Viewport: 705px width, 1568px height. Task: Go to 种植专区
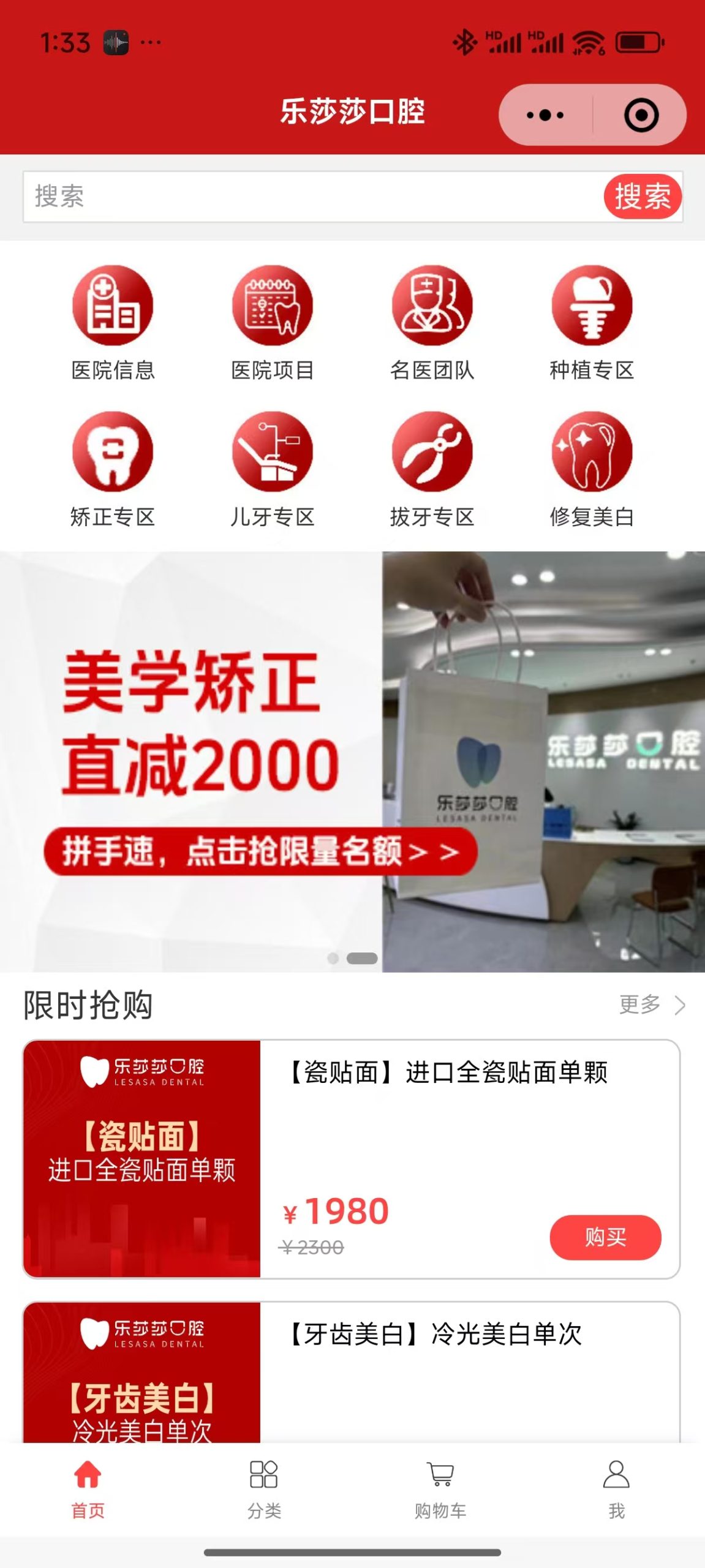tap(592, 323)
